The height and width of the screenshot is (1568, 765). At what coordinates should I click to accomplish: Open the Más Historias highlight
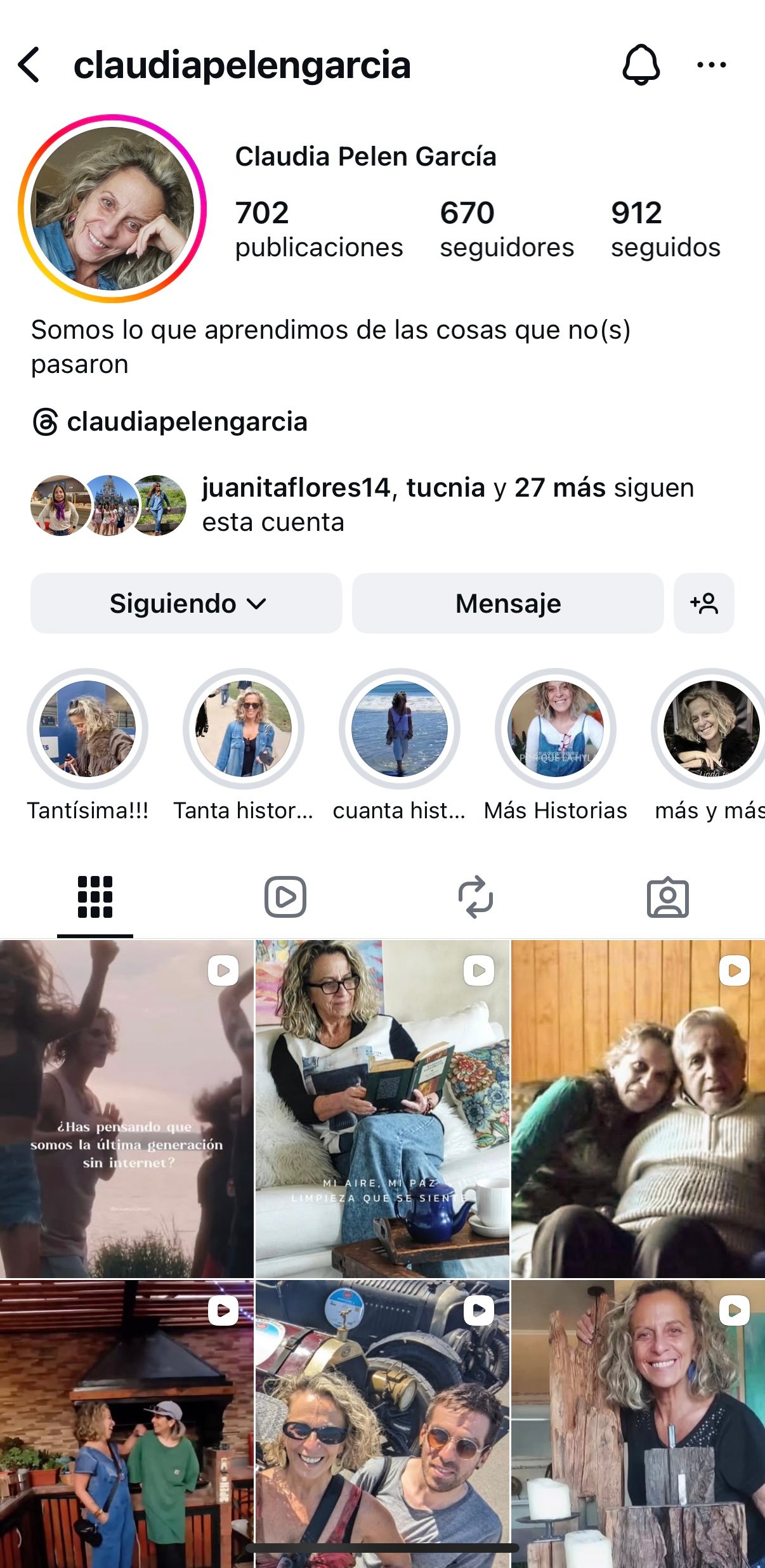tap(556, 729)
